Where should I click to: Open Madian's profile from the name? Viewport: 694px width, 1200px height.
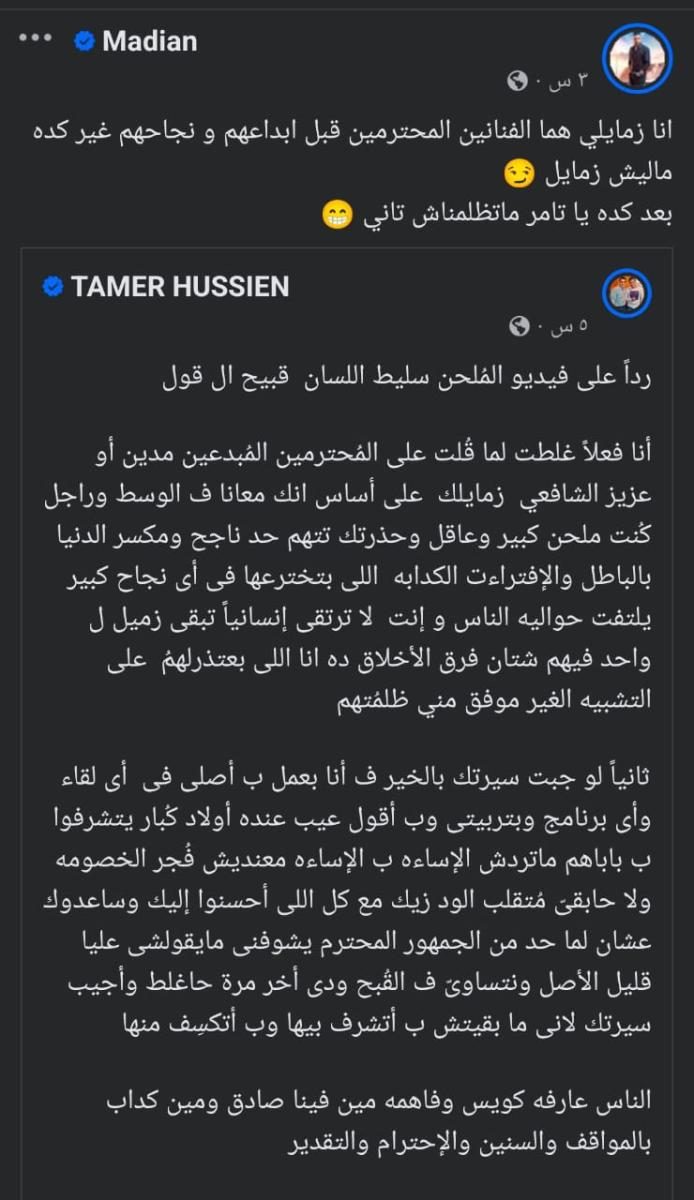click(149, 41)
